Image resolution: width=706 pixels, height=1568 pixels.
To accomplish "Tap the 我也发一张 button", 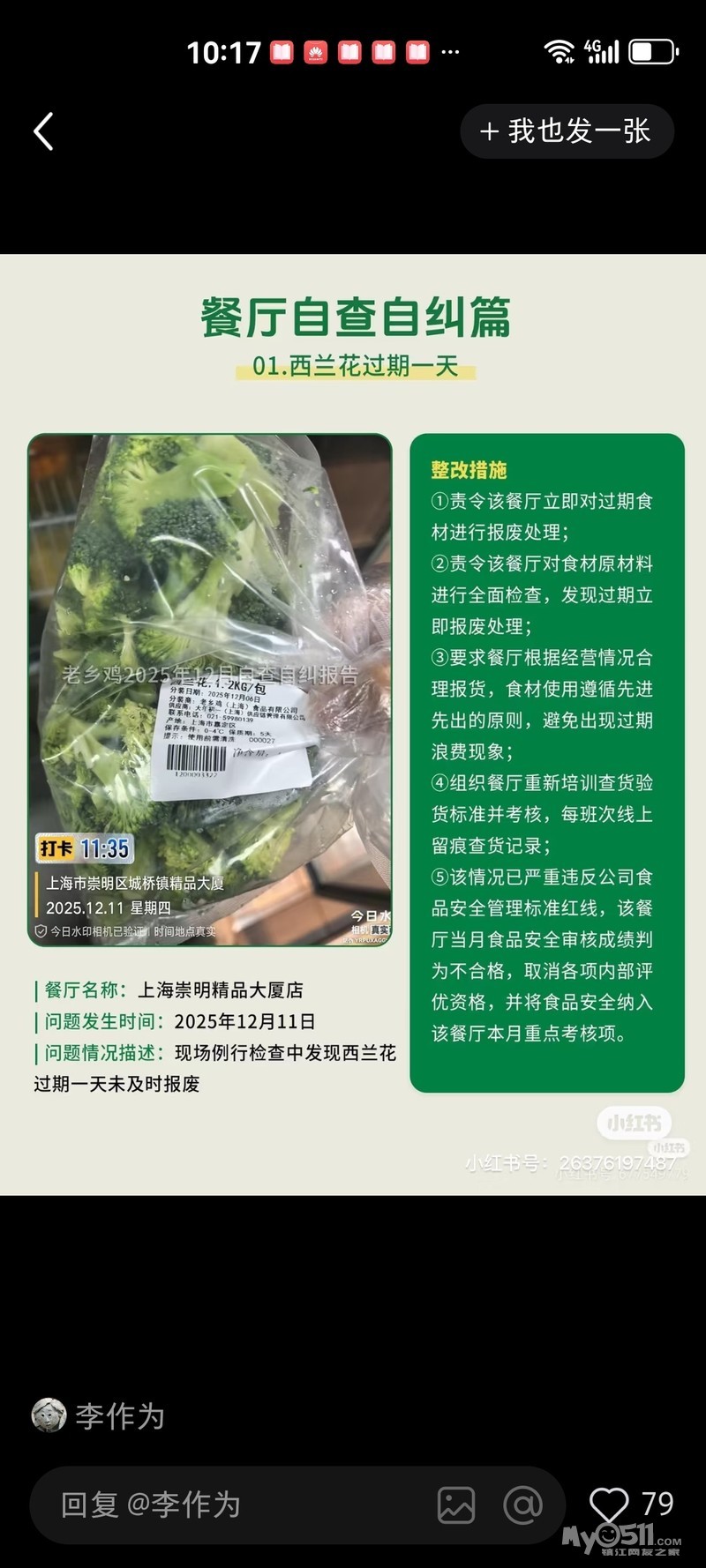I will (x=567, y=131).
